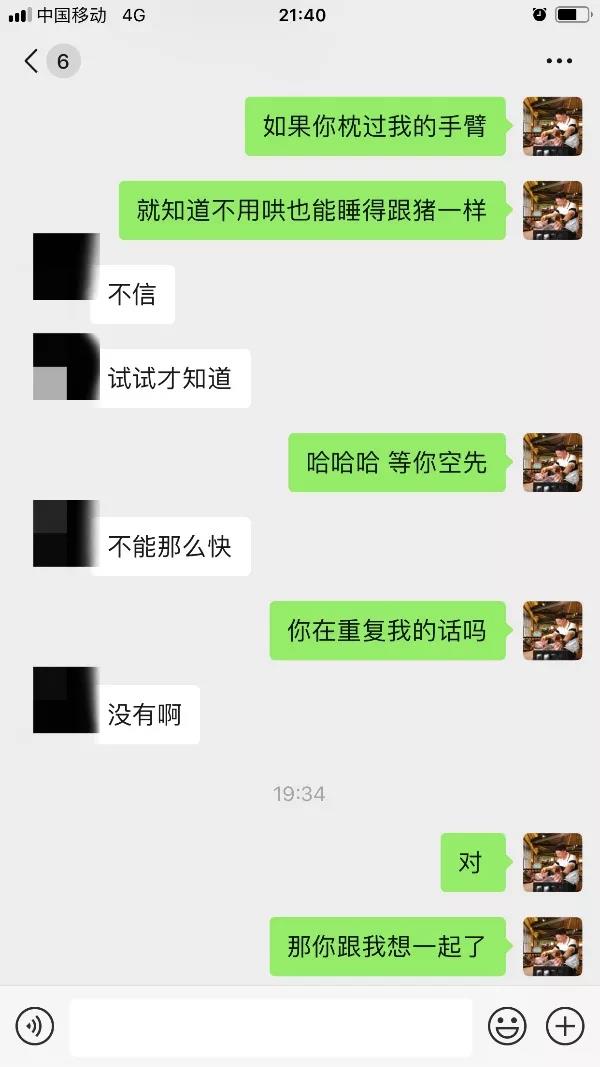Image resolution: width=600 pixels, height=1067 pixels.
Task: Tap sender avatar beside 如果你枕过我的手臂
Action: (552, 126)
